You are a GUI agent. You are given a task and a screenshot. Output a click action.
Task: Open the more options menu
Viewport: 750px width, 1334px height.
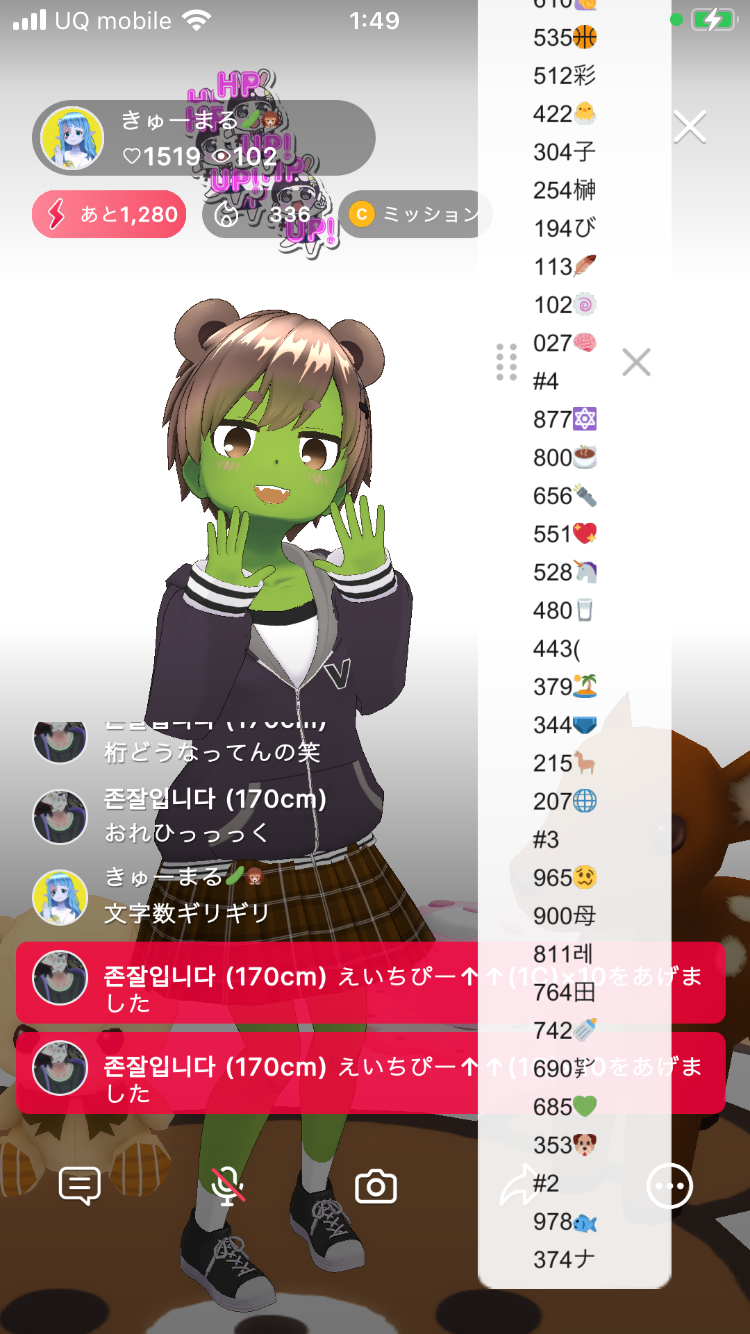[x=669, y=1187]
